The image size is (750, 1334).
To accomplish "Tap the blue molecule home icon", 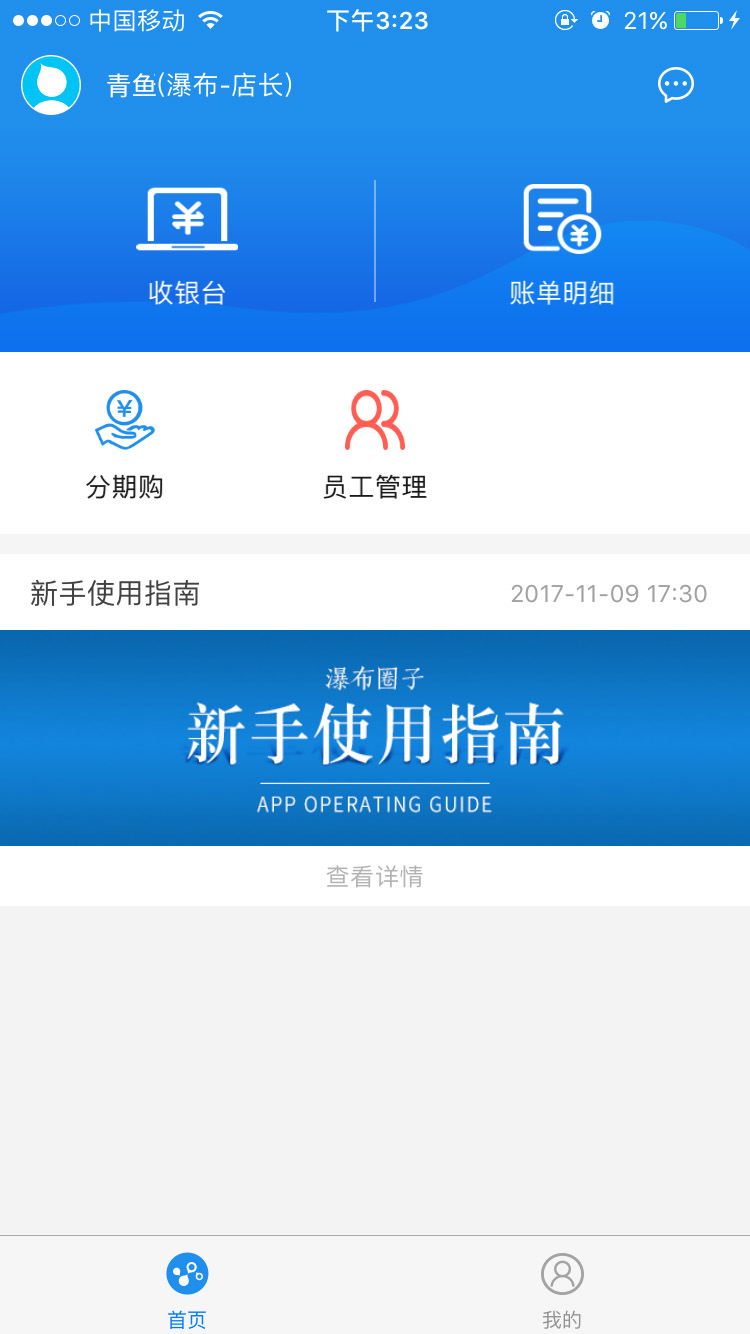I will point(186,1272).
